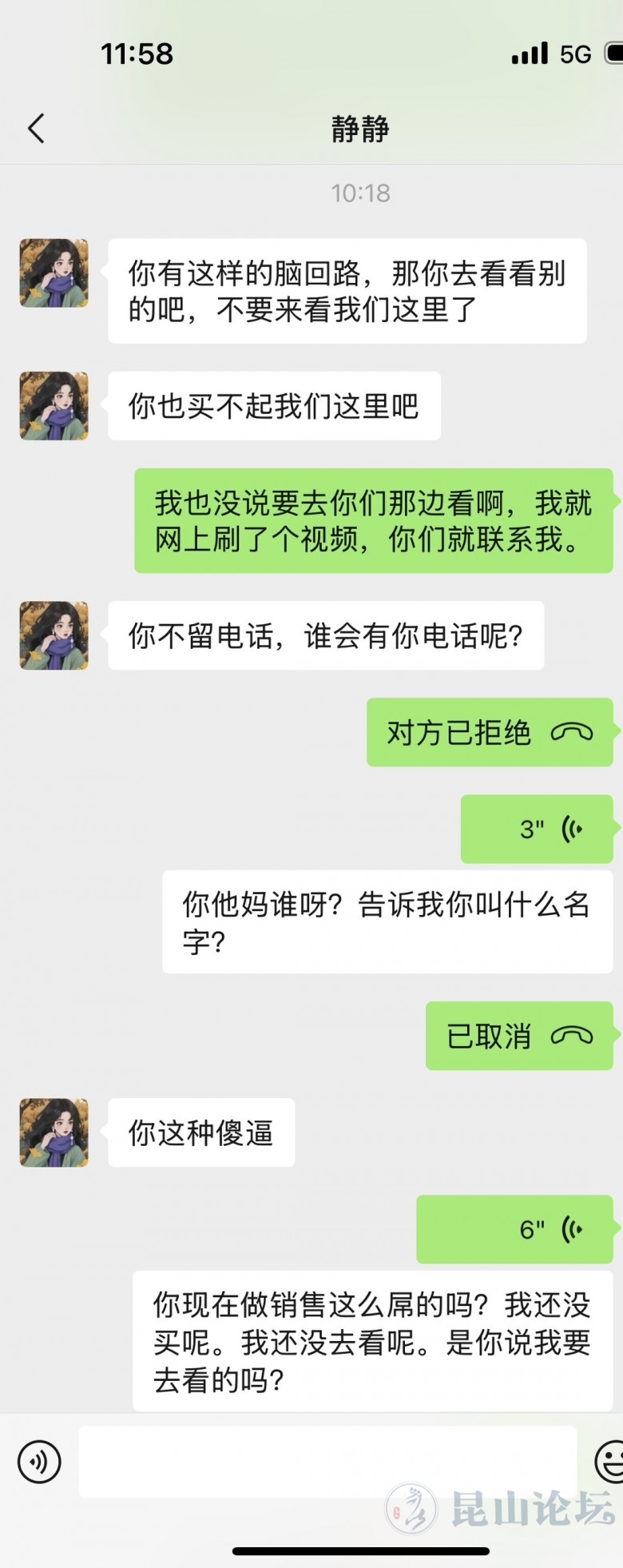The height and width of the screenshot is (1568, 623).
Task: Open the emoji picker
Action: click(609, 1462)
